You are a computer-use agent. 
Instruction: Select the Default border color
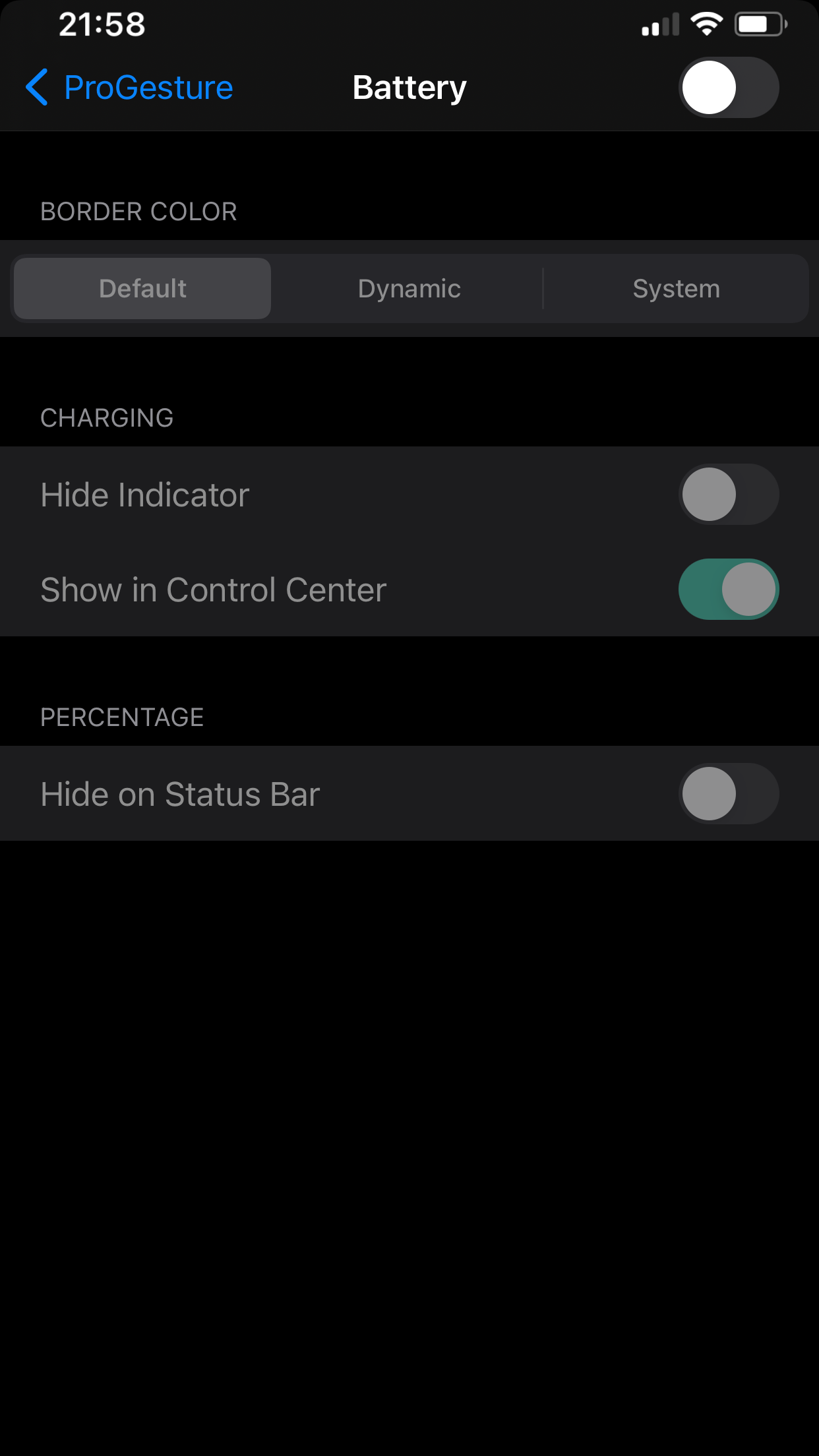142,289
